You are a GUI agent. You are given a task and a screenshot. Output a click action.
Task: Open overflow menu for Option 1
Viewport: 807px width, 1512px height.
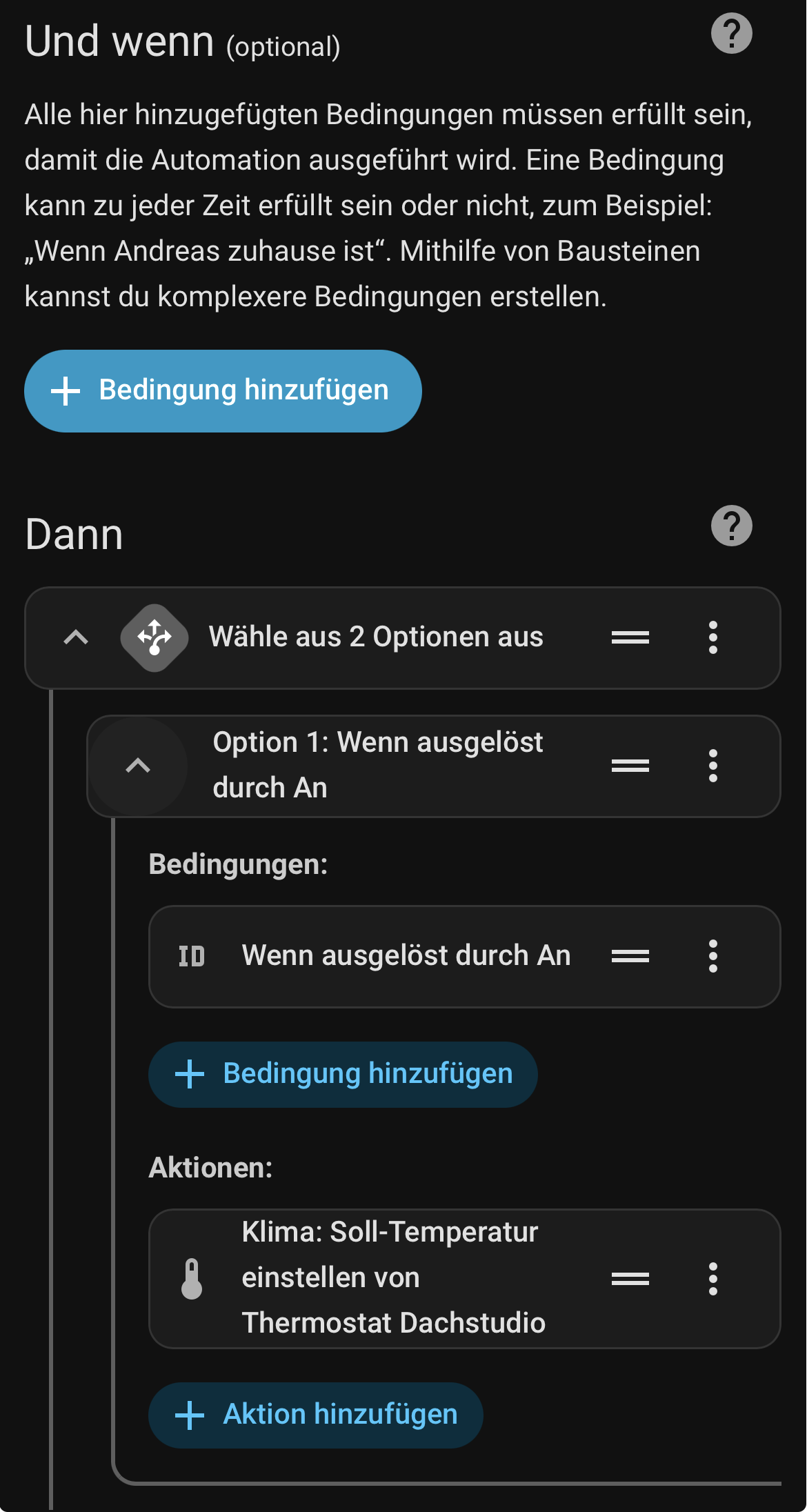713,766
